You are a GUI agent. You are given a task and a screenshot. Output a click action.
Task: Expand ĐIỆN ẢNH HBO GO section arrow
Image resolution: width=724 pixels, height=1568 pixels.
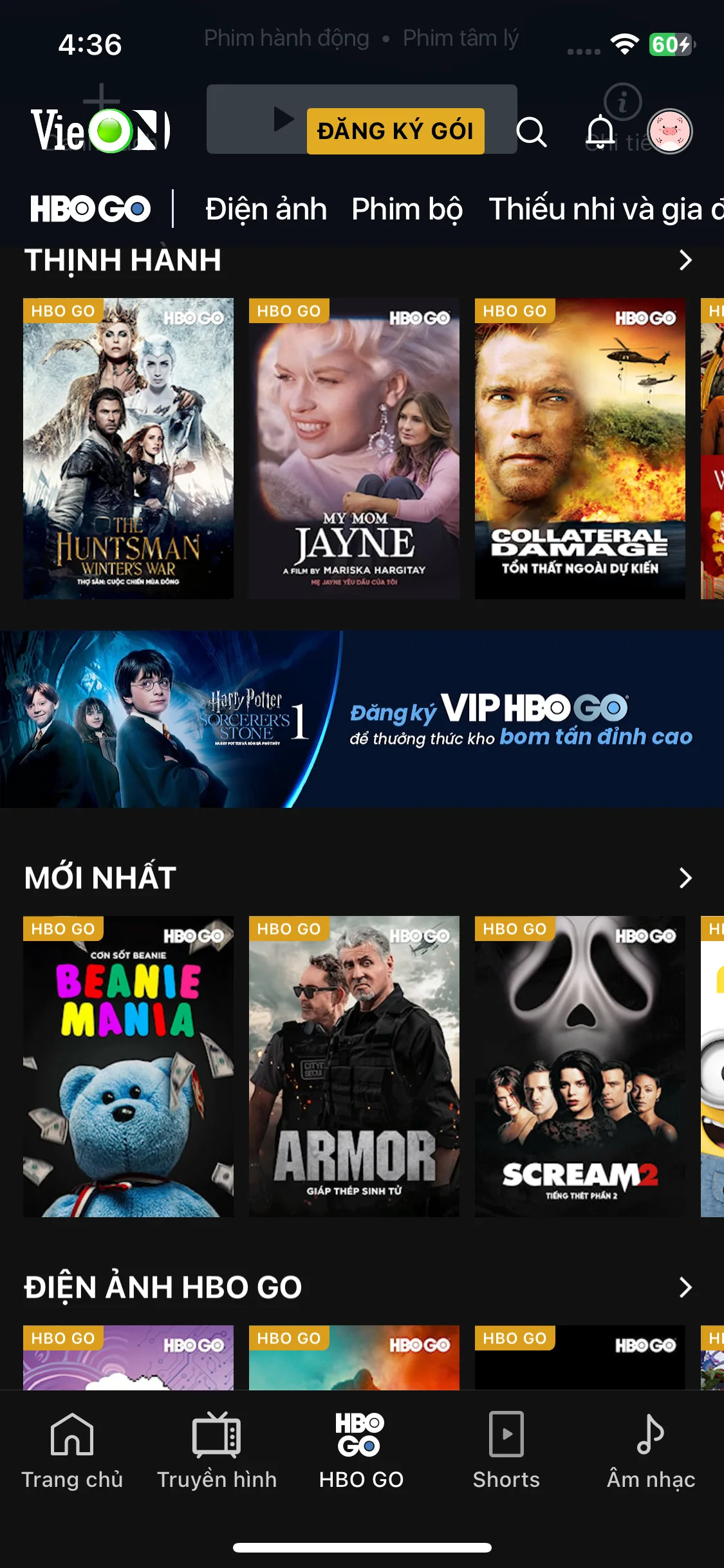point(685,1287)
